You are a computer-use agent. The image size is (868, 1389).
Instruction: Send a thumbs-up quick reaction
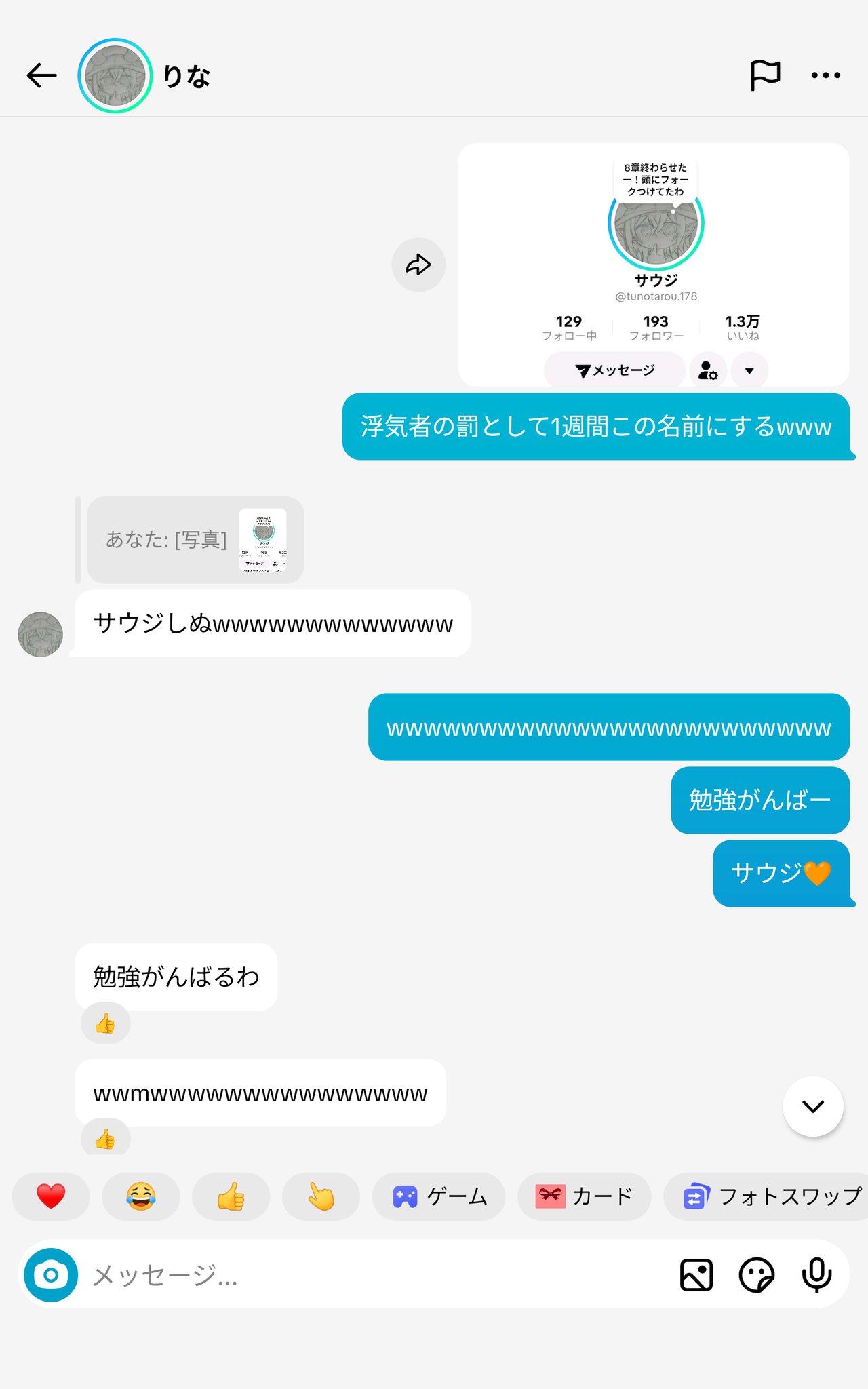pyautogui.click(x=231, y=1196)
